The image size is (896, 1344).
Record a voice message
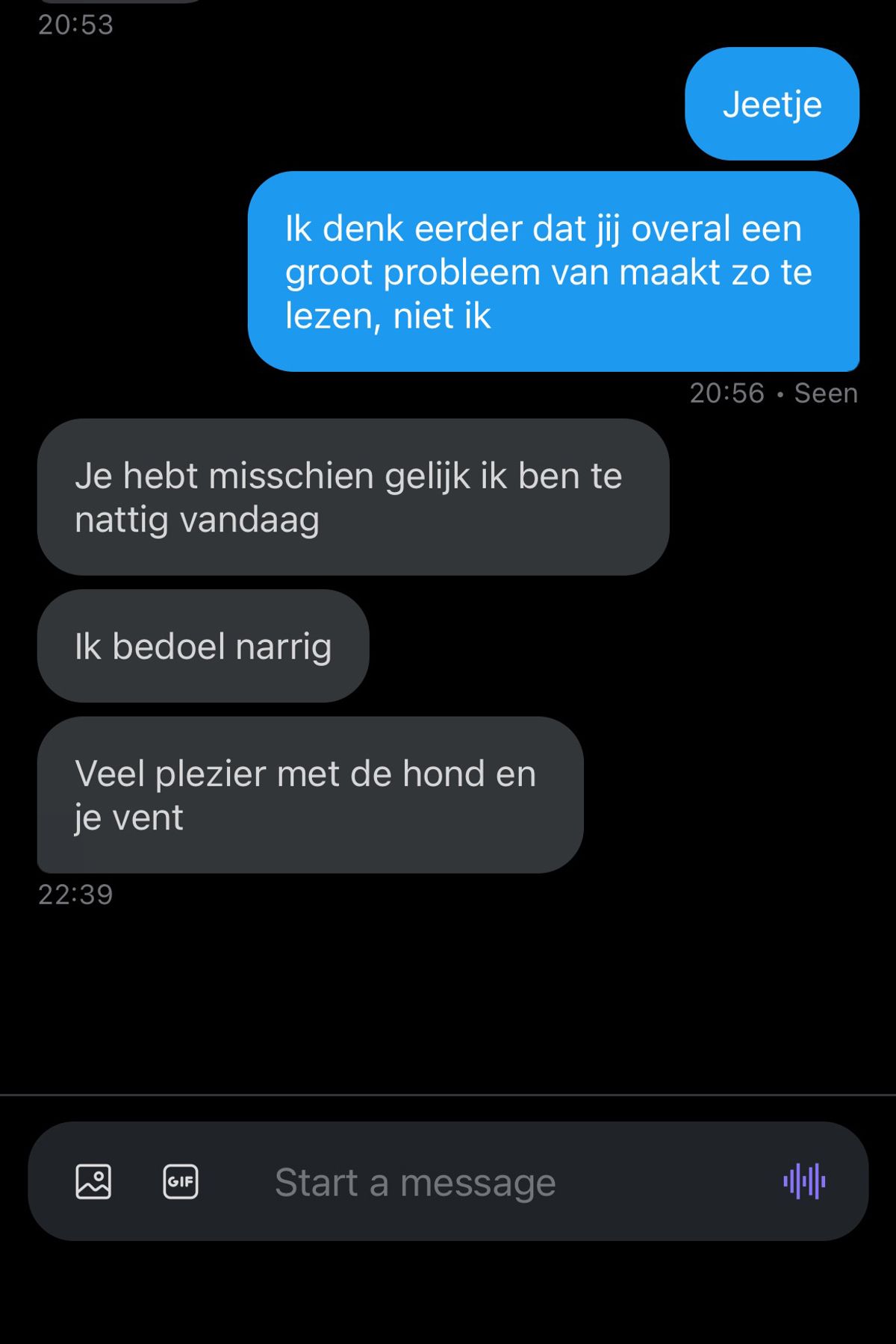tap(804, 1181)
